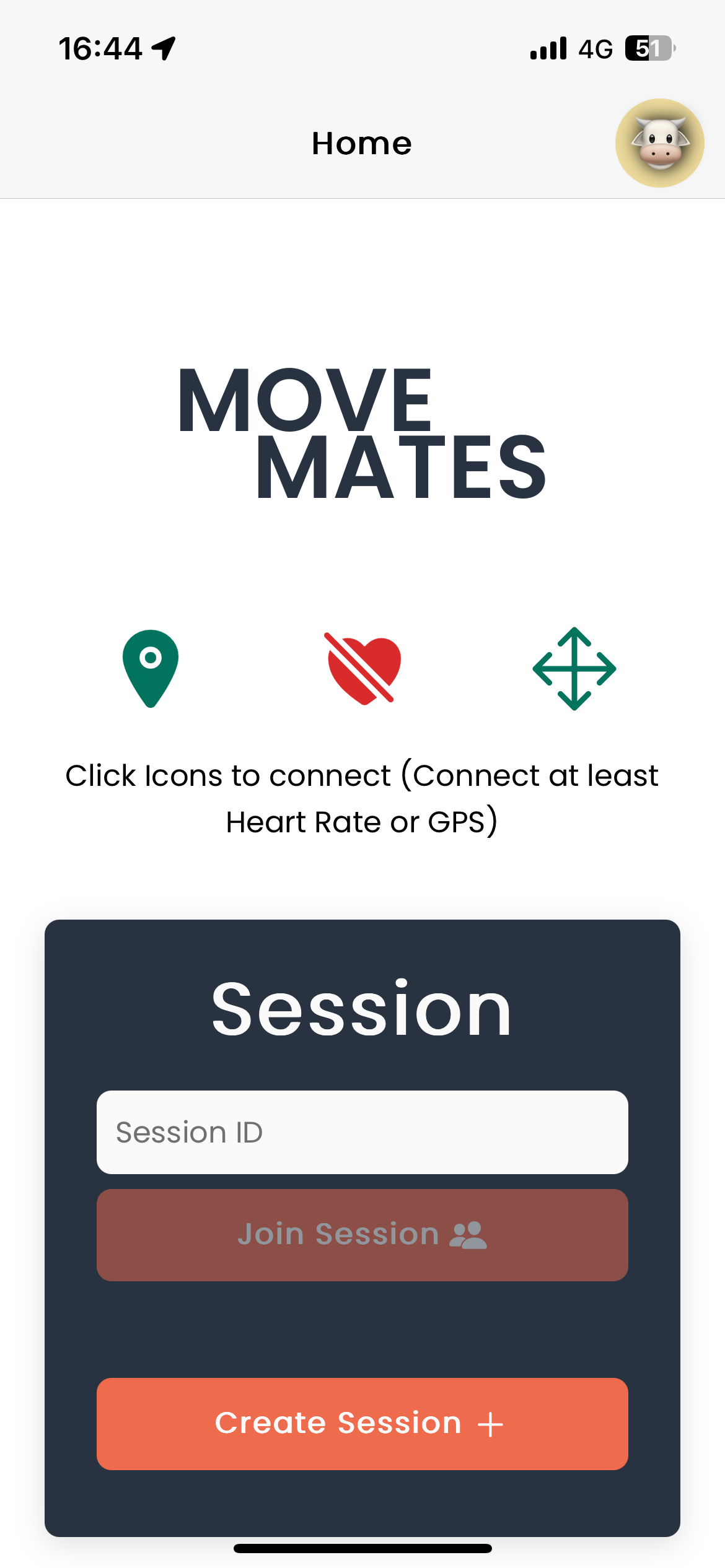Open the cow avatar profile
The image size is (725, 1568).
659,143
